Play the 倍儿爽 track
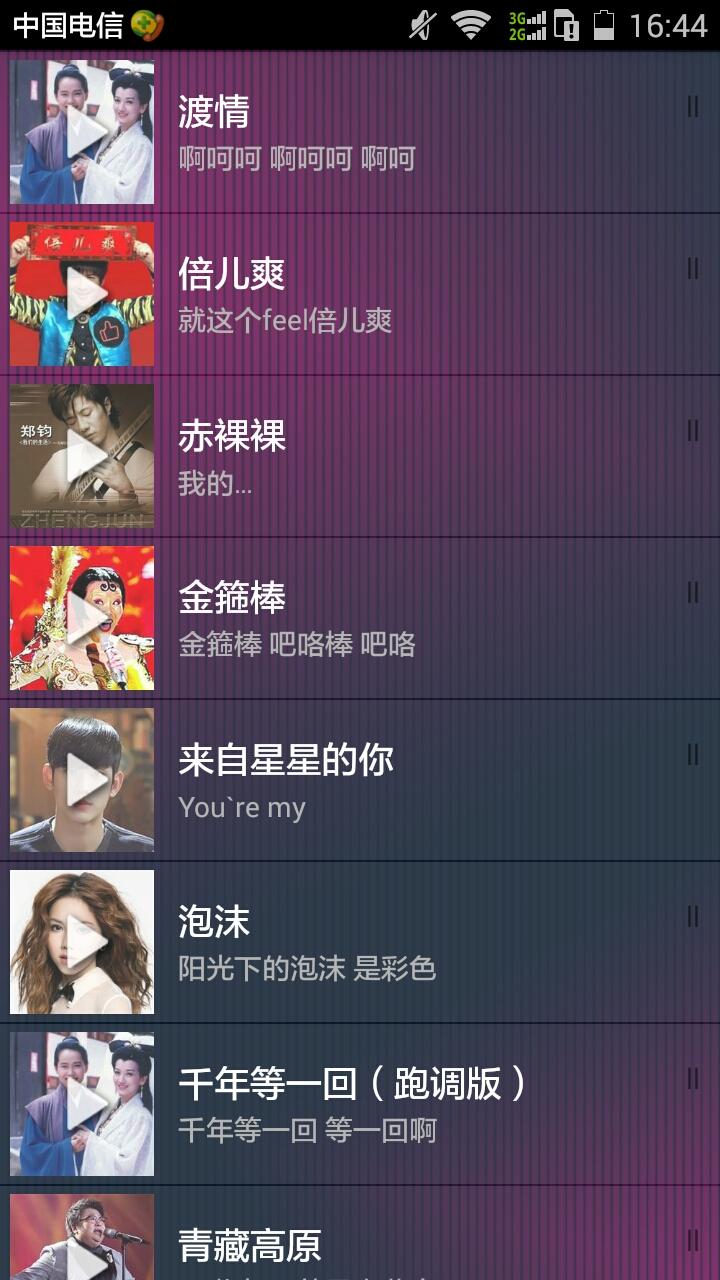 pyautogui.click(x=82, y=294)
